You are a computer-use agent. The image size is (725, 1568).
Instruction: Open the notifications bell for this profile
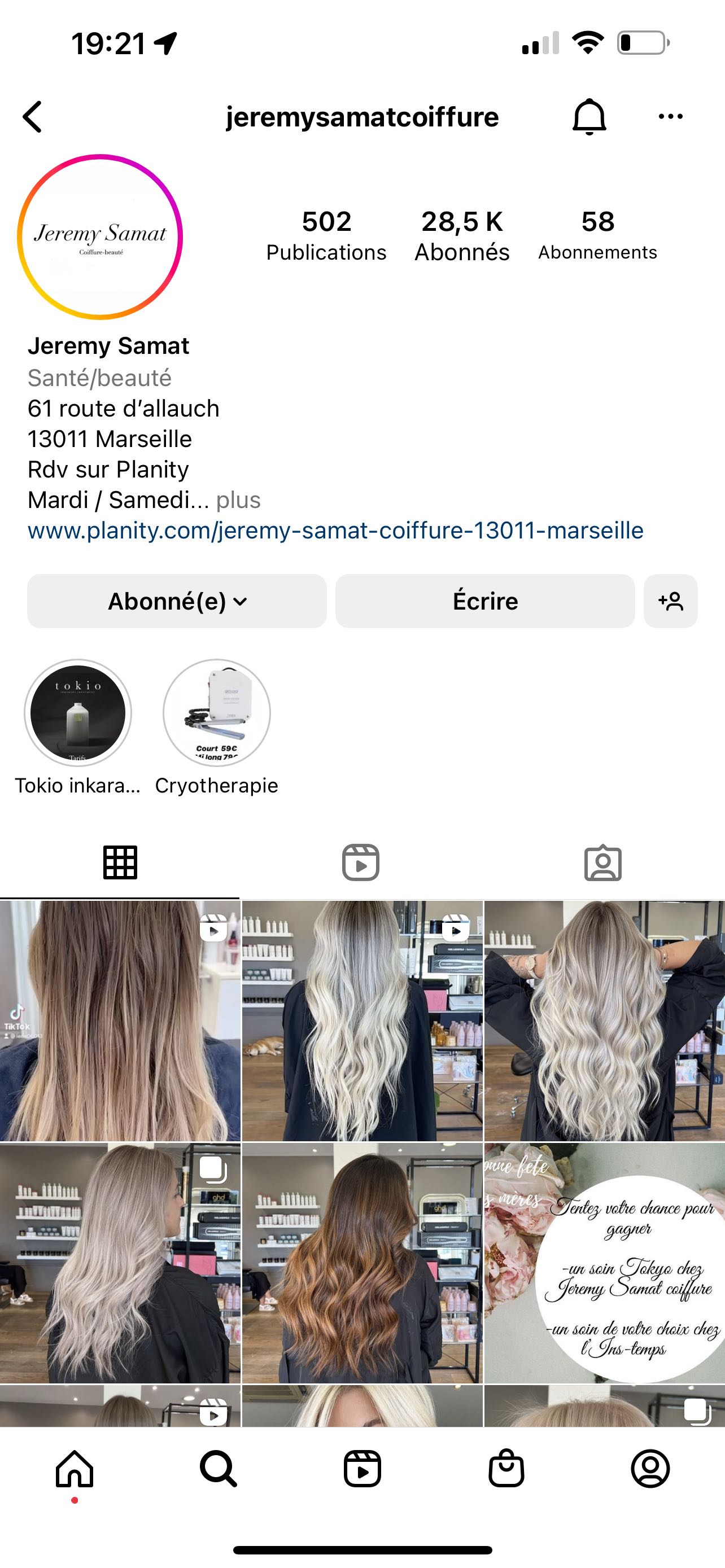click(x=589, y=116)
